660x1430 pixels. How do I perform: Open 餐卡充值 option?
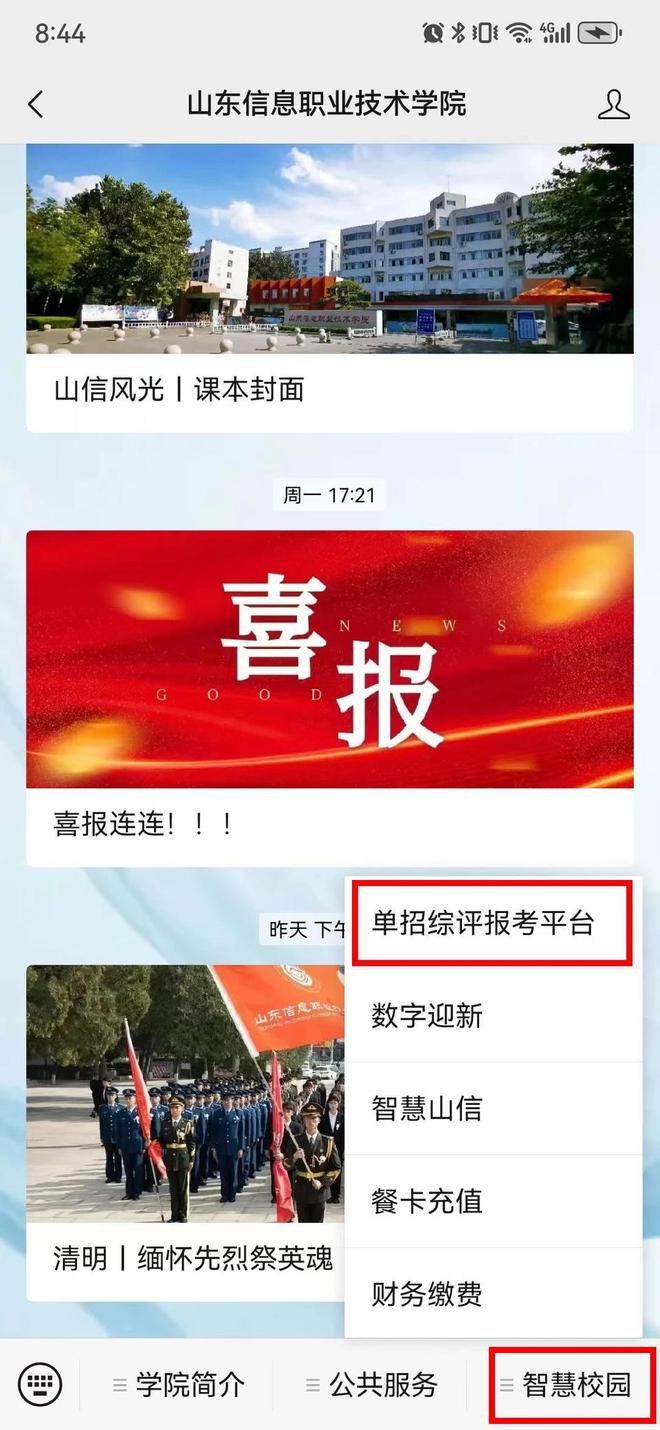click(427, 1201)
